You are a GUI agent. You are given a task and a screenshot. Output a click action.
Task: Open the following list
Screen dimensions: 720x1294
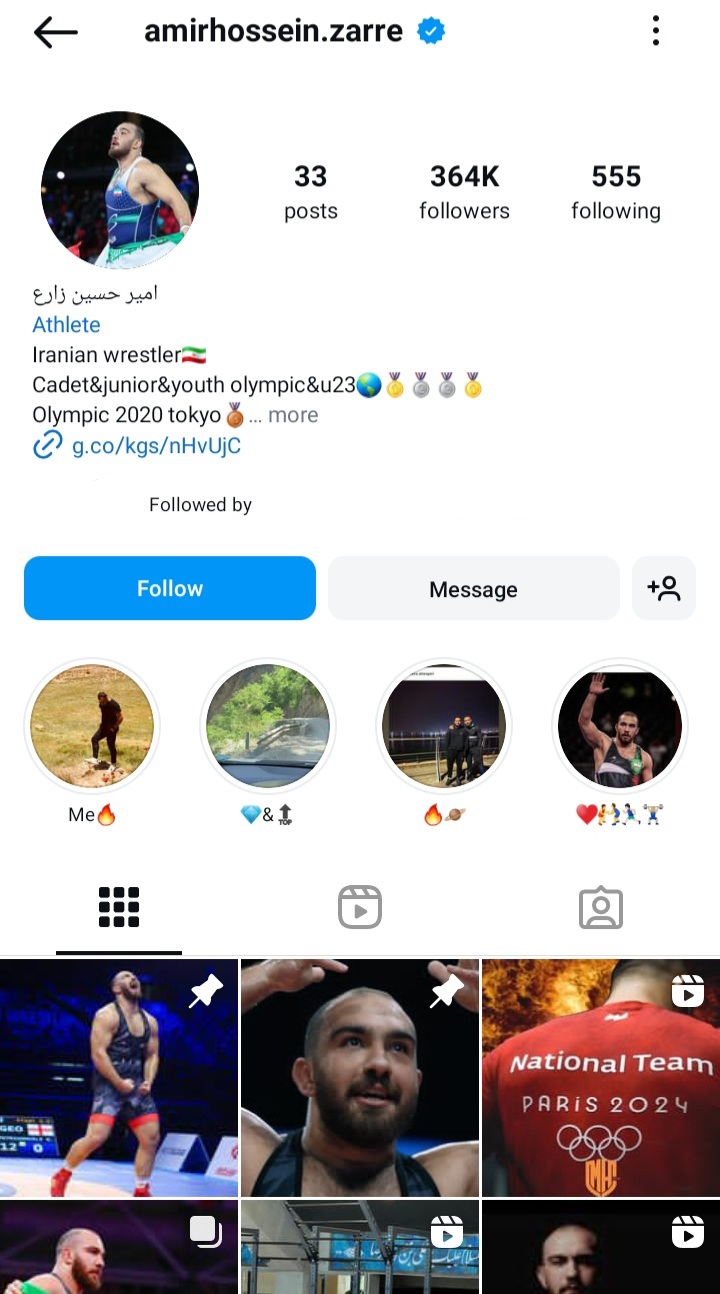click(x=615, y=191)
